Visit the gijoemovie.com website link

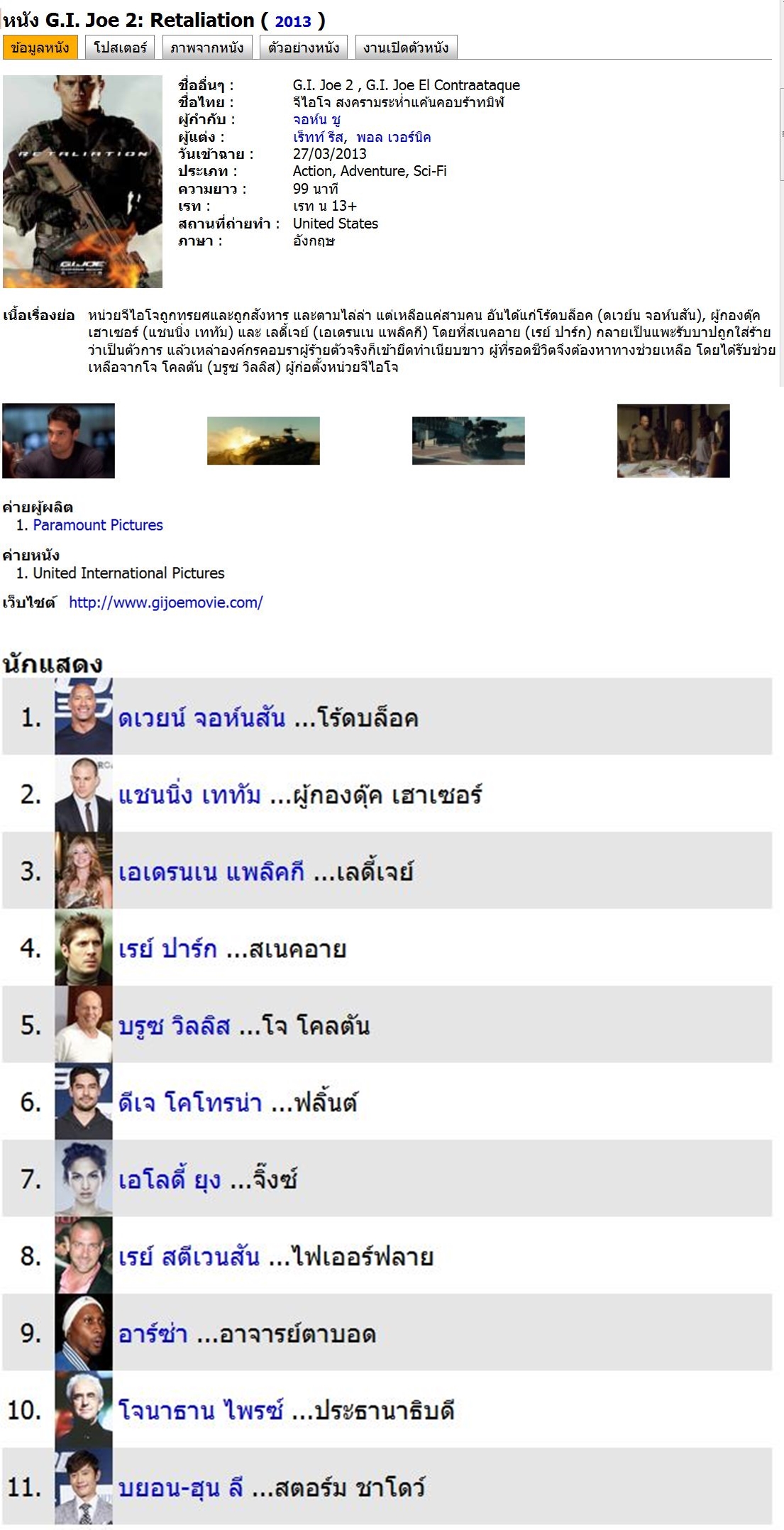[165, 602]
